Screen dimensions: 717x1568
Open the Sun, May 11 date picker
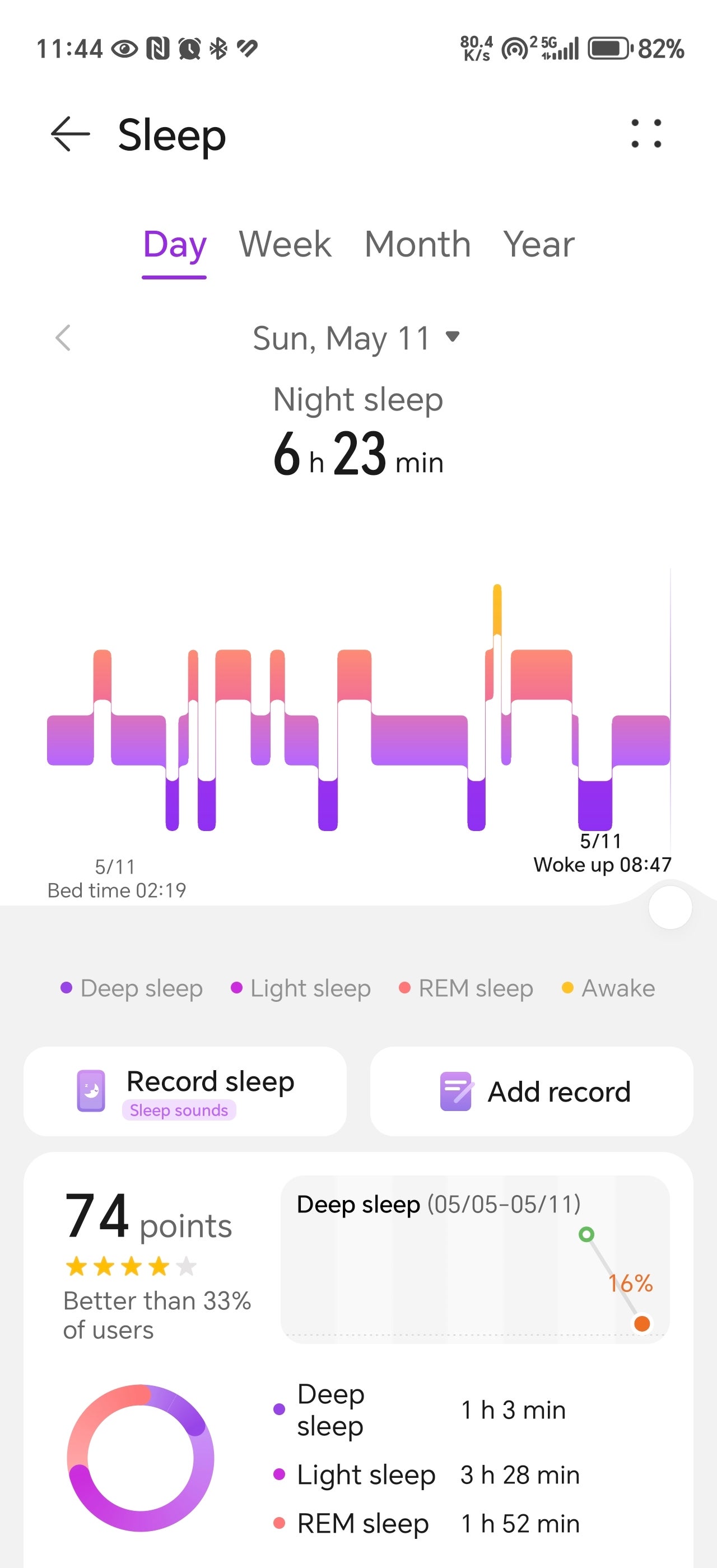coord(357,338)
